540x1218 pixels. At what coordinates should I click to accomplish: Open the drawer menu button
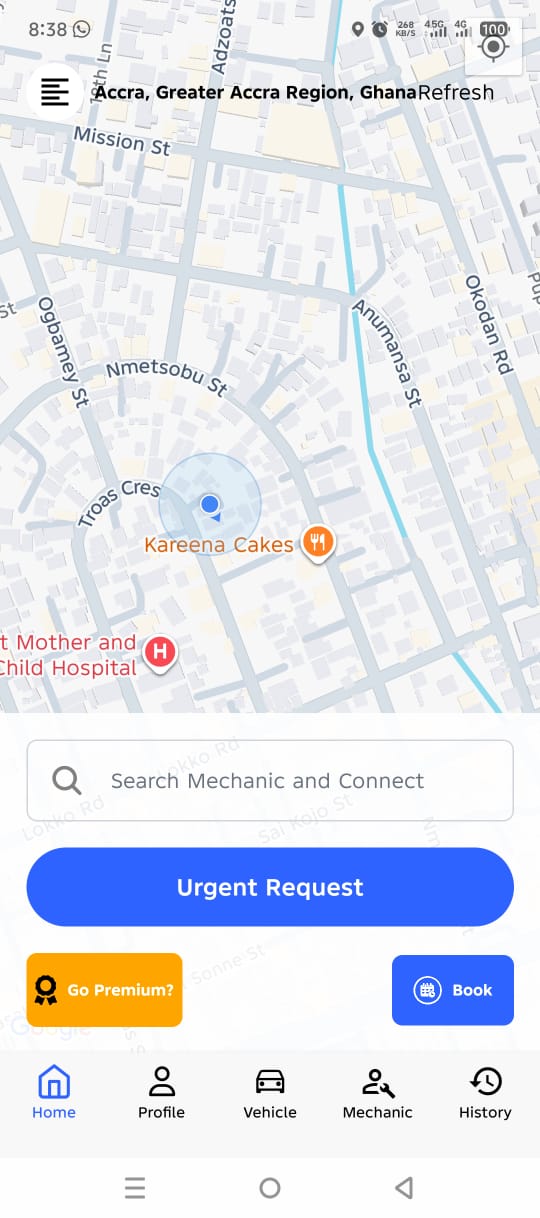[56, 92]
